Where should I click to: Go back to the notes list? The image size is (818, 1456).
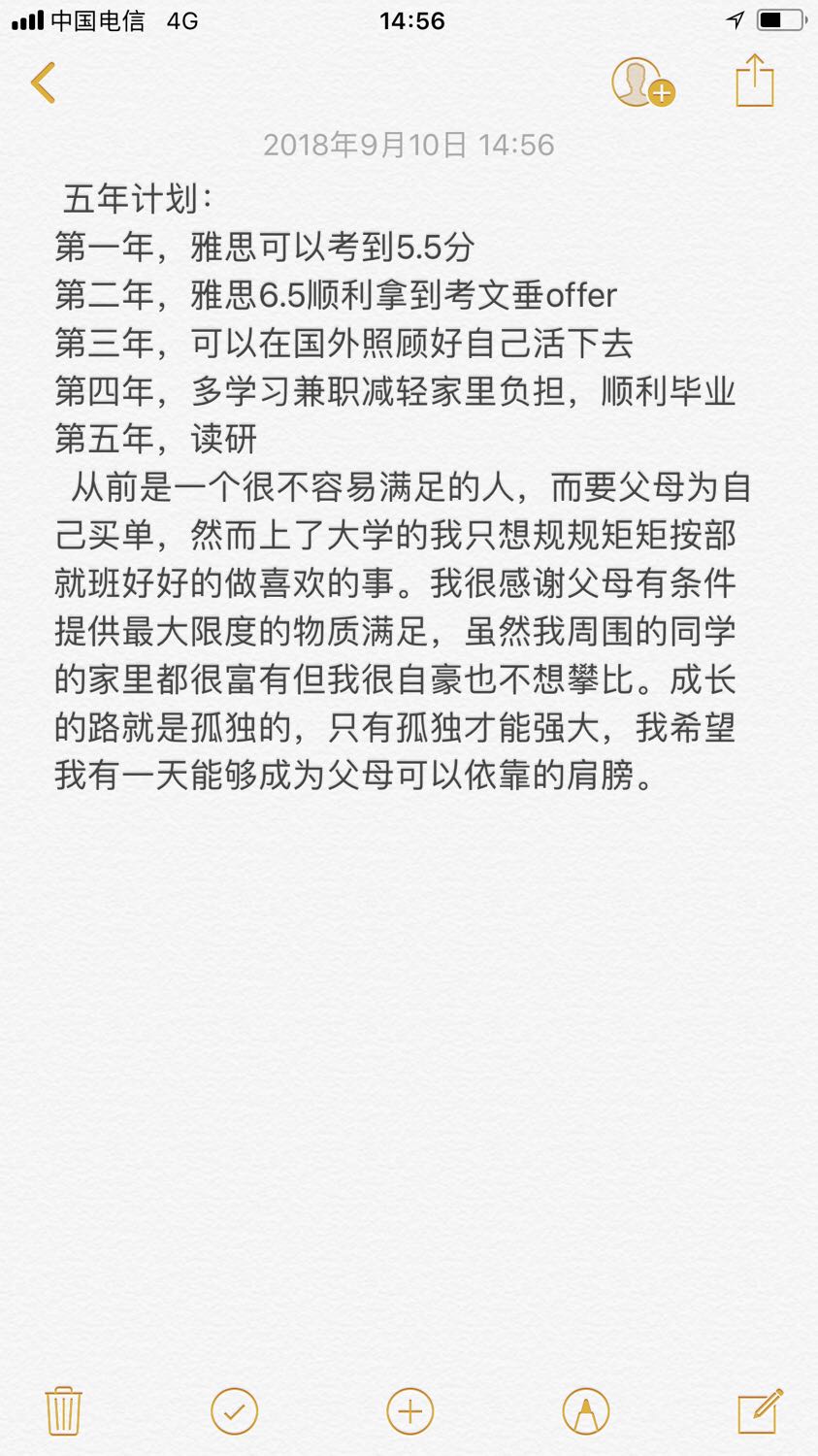[x=44, y=83]
